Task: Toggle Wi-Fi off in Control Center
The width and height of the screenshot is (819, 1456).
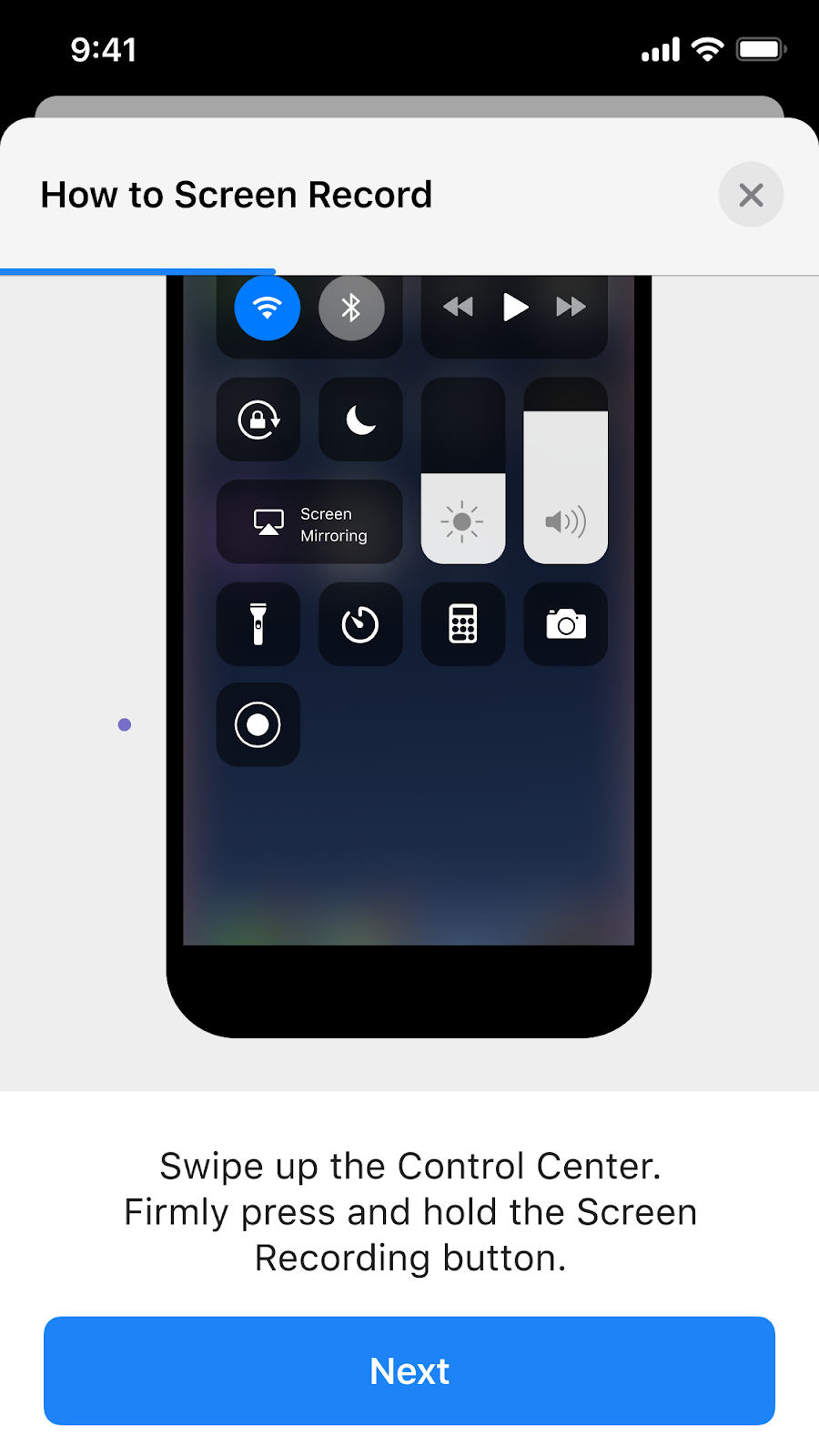Action: pyautogui.click(x=265, y=308)
